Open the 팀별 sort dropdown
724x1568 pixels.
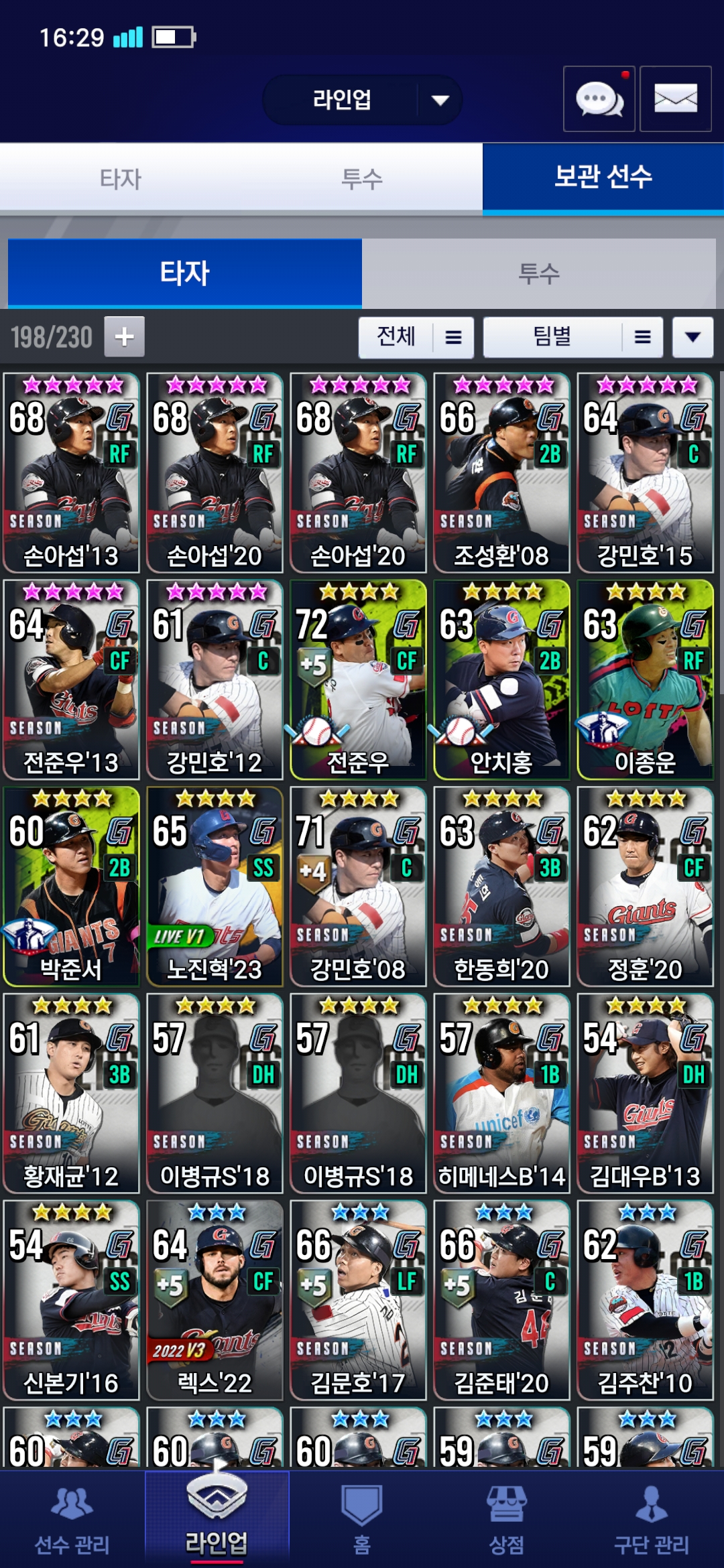573,337
